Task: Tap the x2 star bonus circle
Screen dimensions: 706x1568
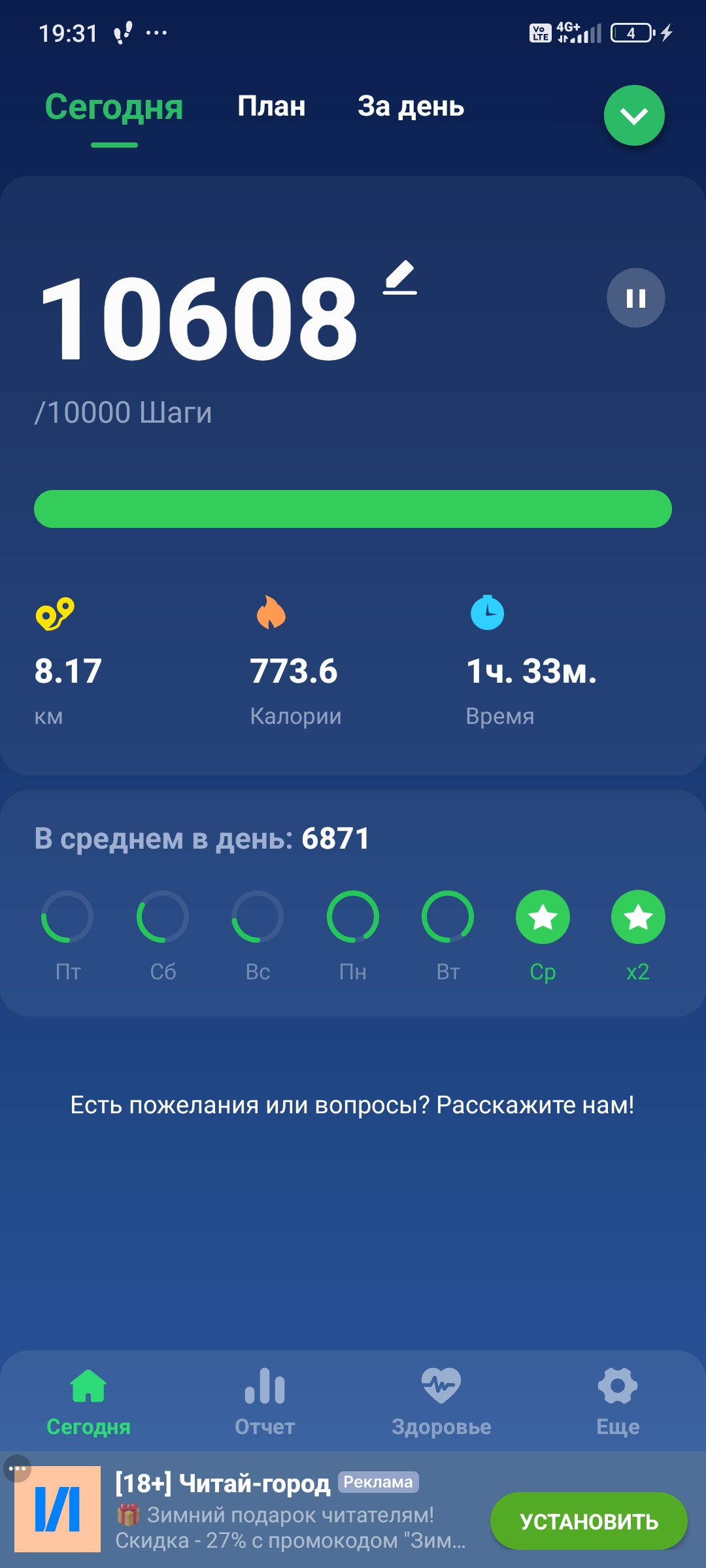Action: [638, 917]
